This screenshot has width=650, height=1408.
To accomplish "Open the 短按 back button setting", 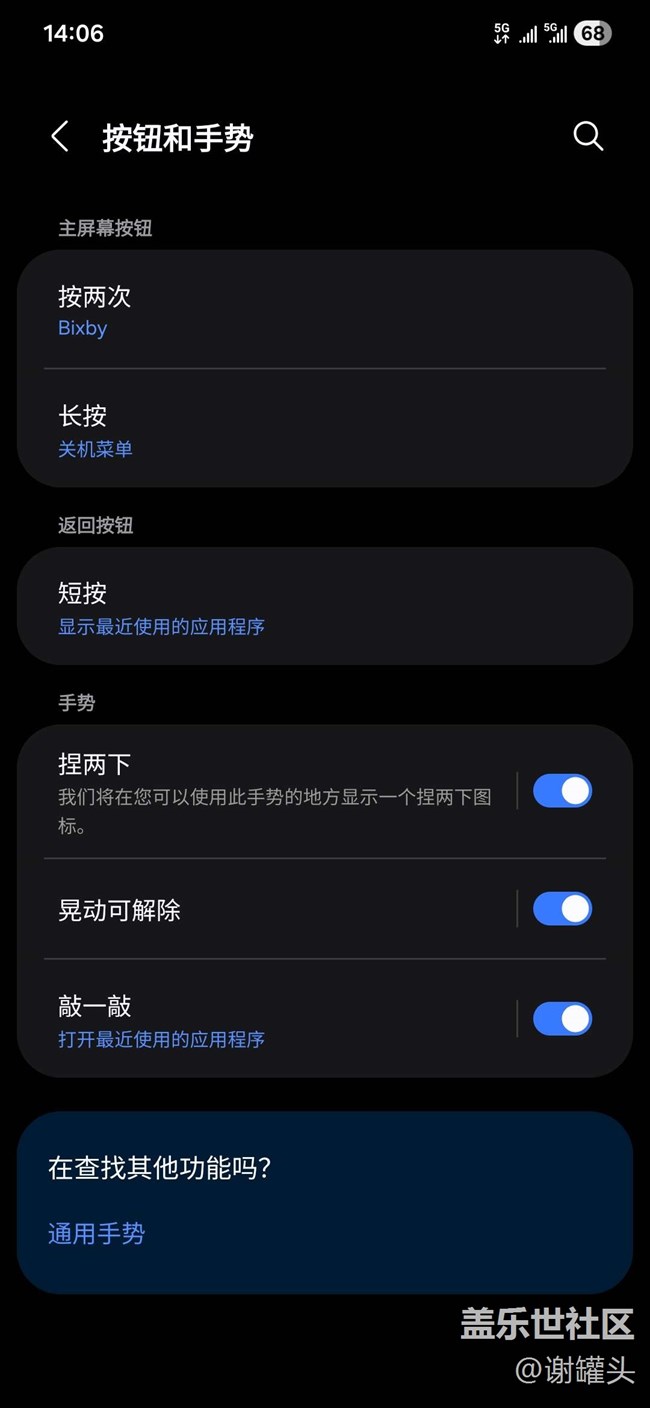I will [x=325, y=606].
